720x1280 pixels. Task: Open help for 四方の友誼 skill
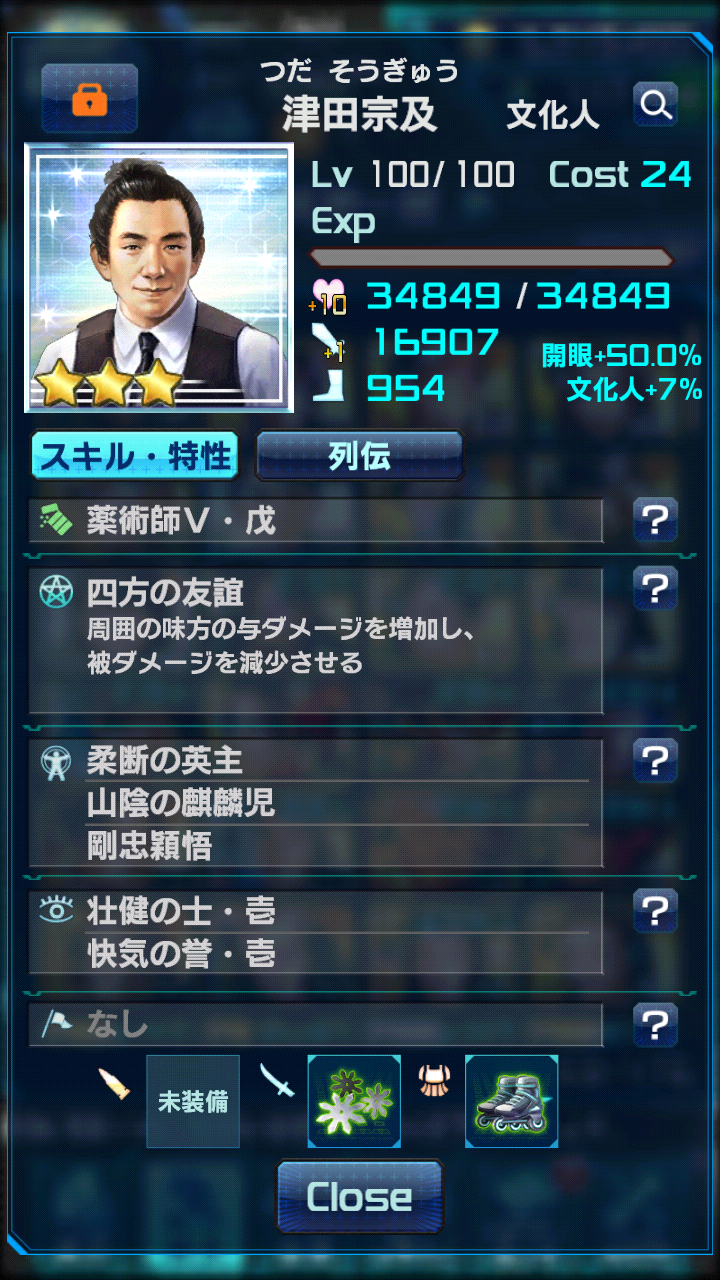655,589
